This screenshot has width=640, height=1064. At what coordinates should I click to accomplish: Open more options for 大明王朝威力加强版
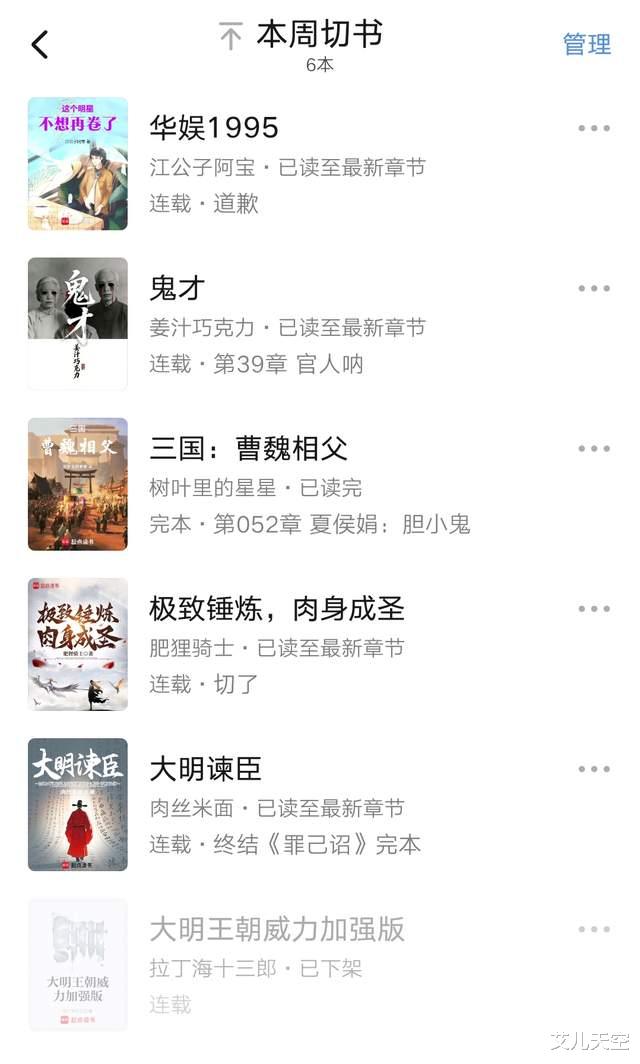click(593, 929)
